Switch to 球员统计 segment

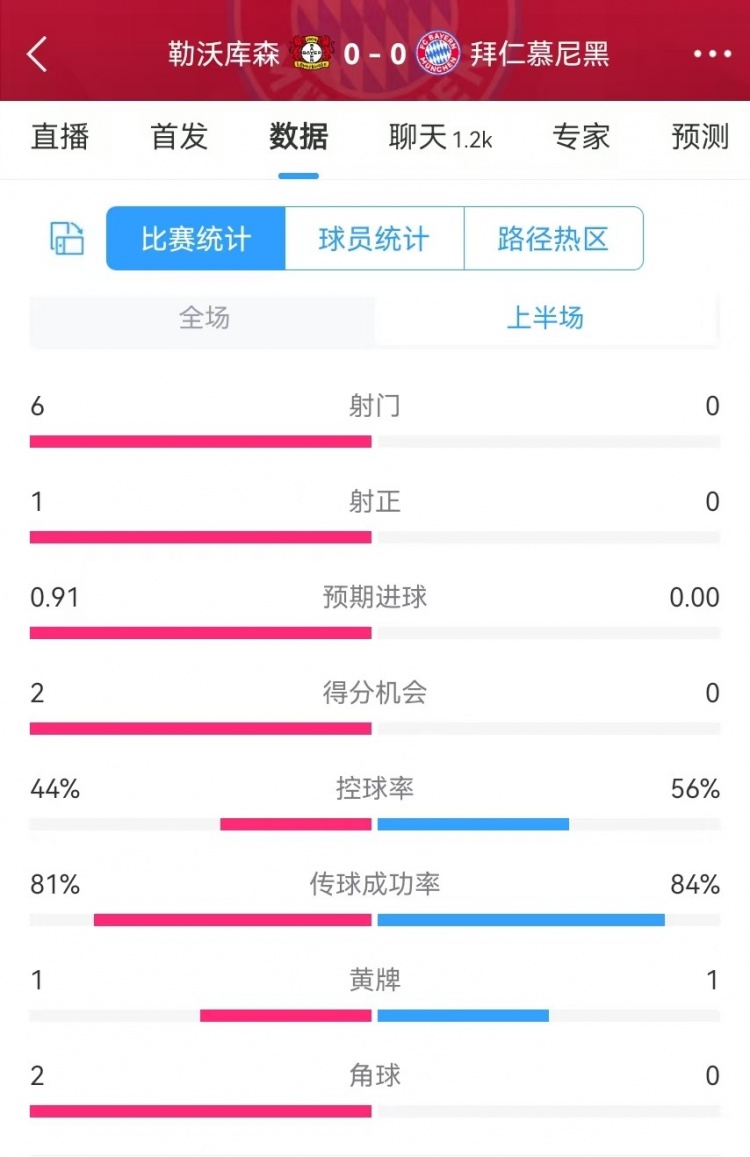[x=374, y=239]
